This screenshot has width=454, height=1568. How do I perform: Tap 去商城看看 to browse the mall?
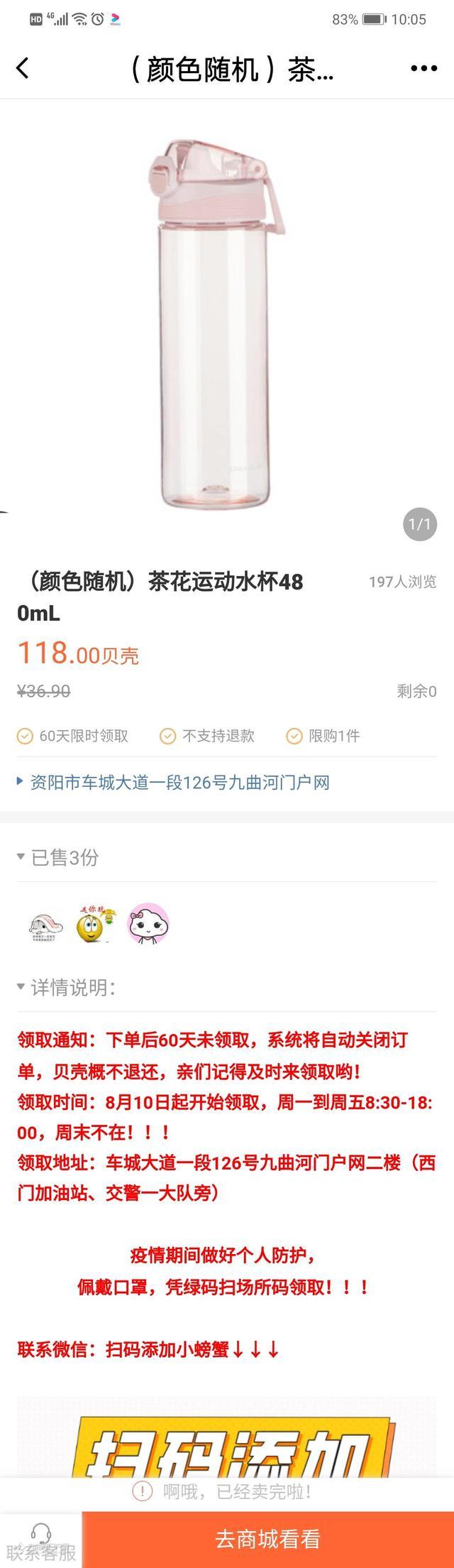click(x=267, y=1538)
